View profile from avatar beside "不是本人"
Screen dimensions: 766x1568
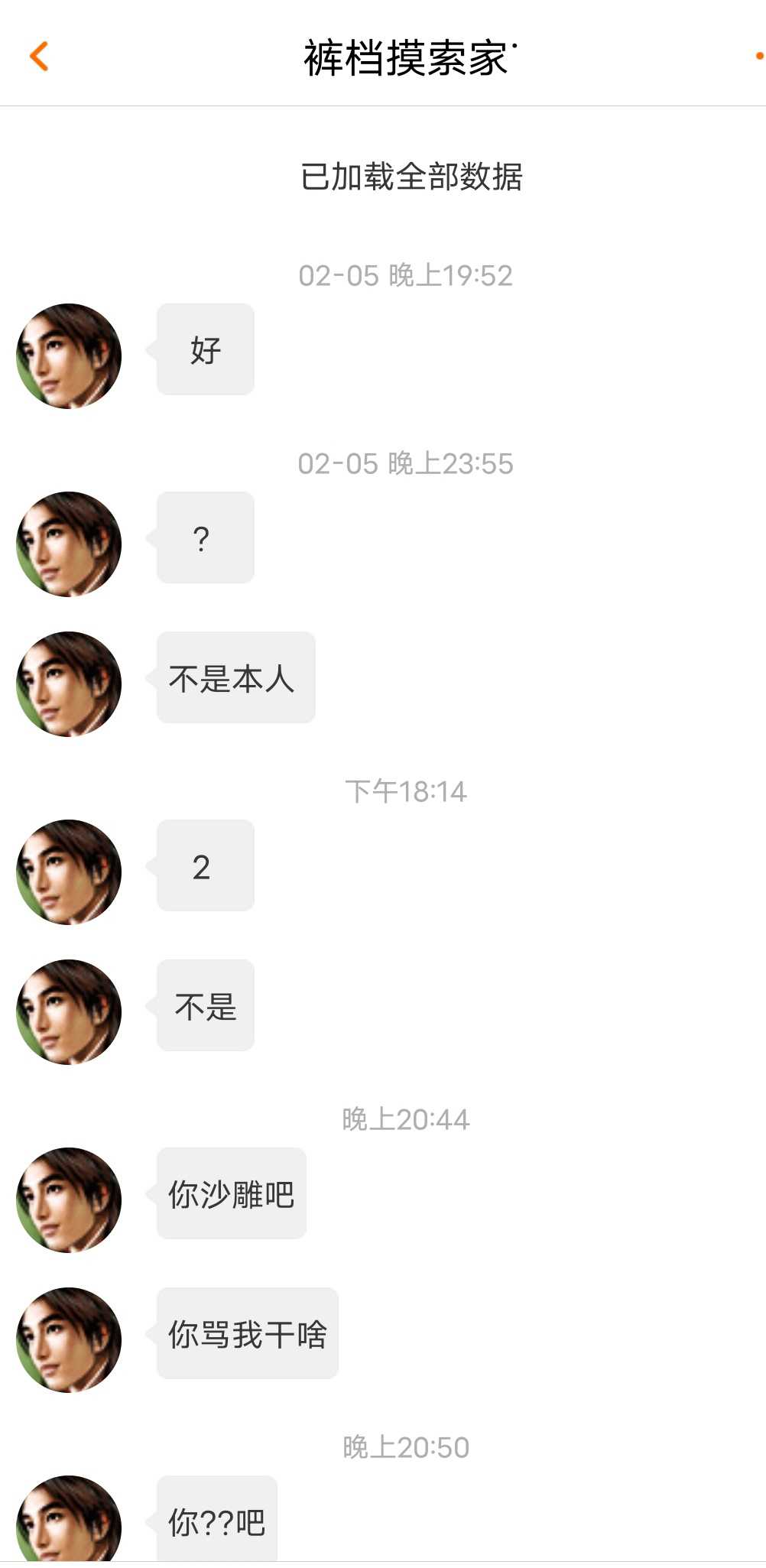[x=69, y=684]
